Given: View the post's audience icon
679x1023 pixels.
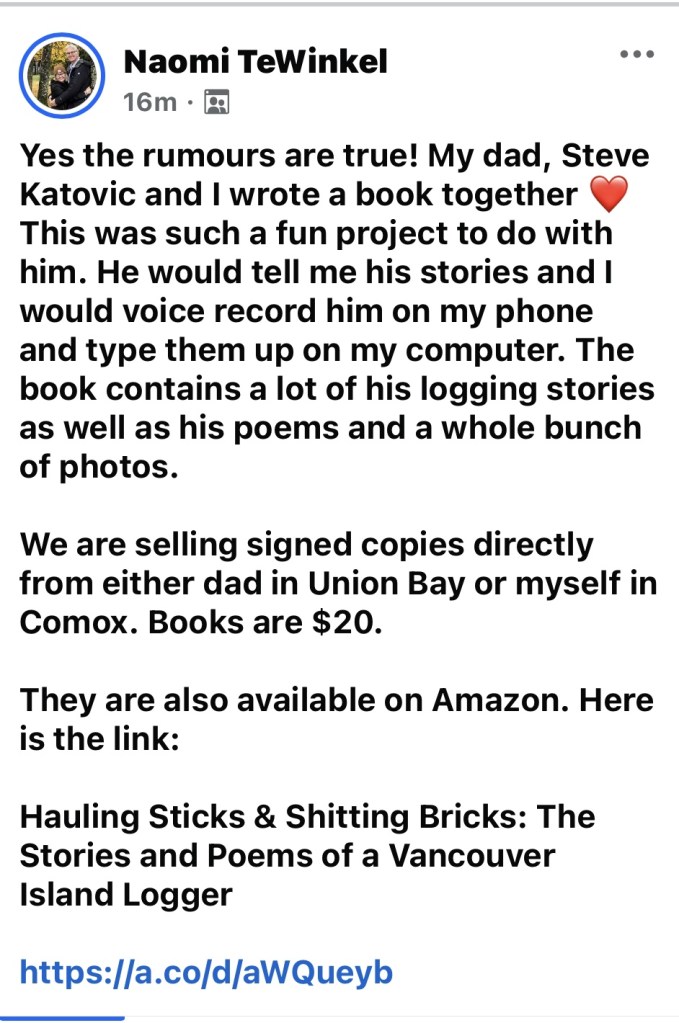Looking at the screenshot, I should coord(216,102).
